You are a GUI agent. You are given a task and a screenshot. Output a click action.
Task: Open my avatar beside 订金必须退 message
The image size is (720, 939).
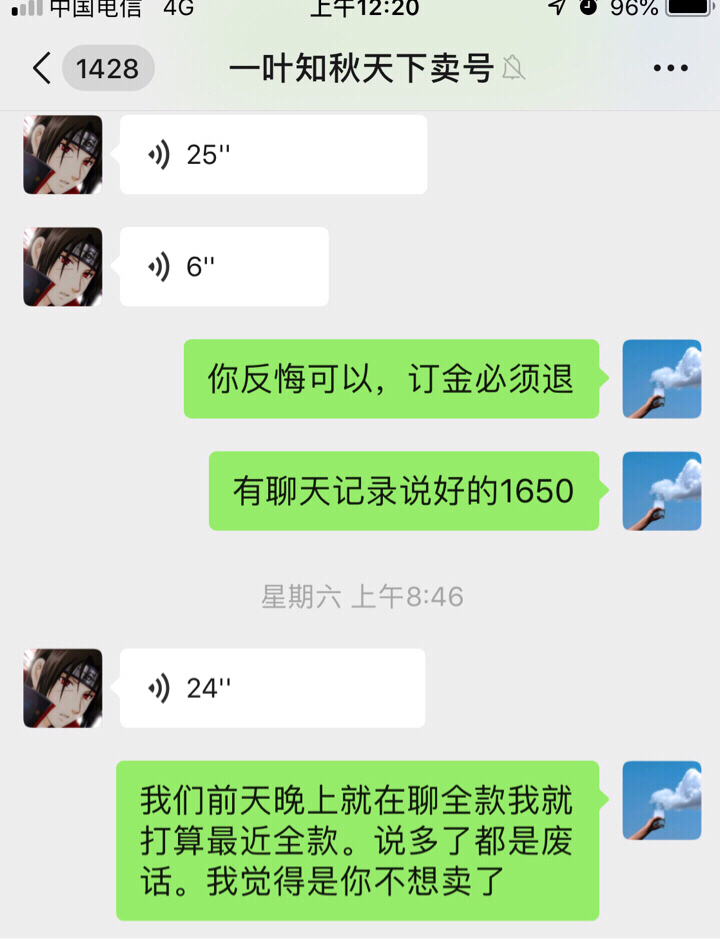(661, 379)
